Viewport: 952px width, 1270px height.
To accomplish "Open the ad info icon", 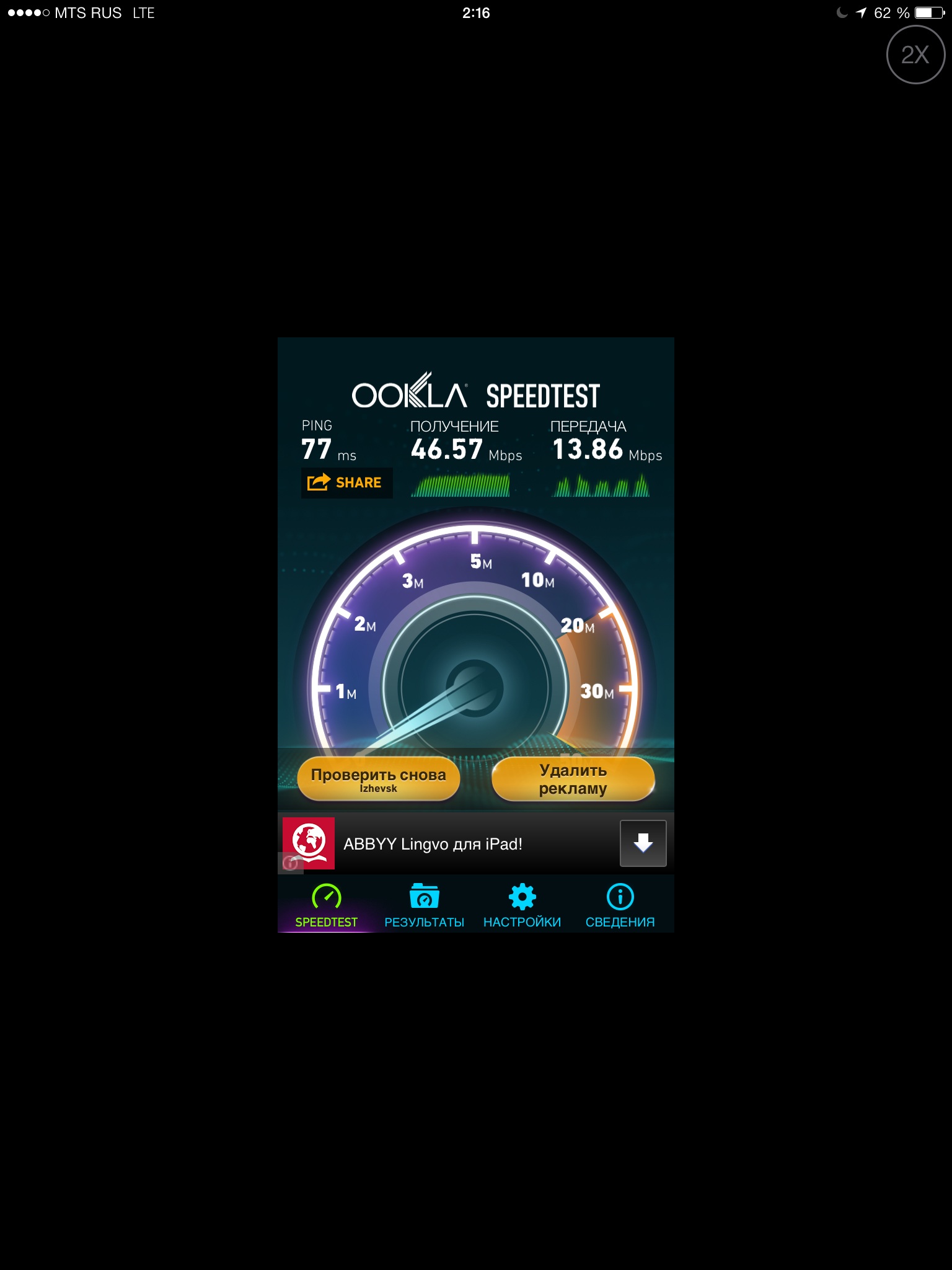I will pos(290,863).
